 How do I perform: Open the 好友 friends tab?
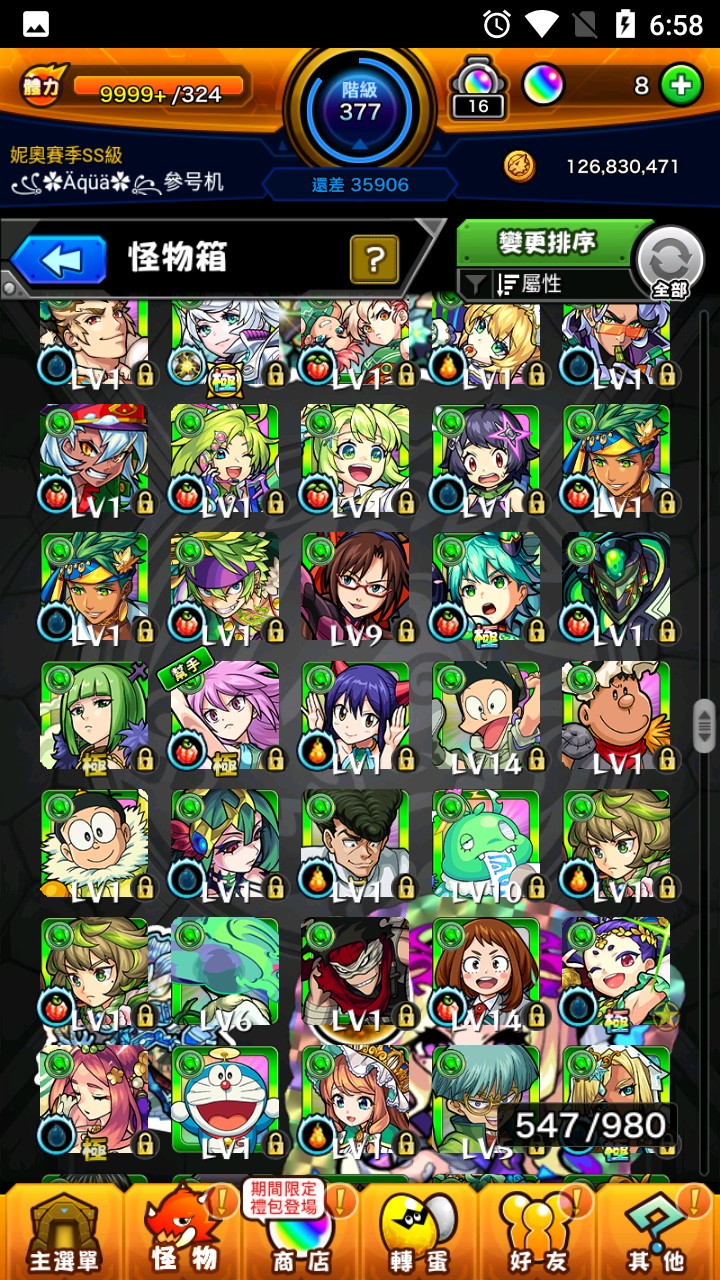tap(537, 1232)
